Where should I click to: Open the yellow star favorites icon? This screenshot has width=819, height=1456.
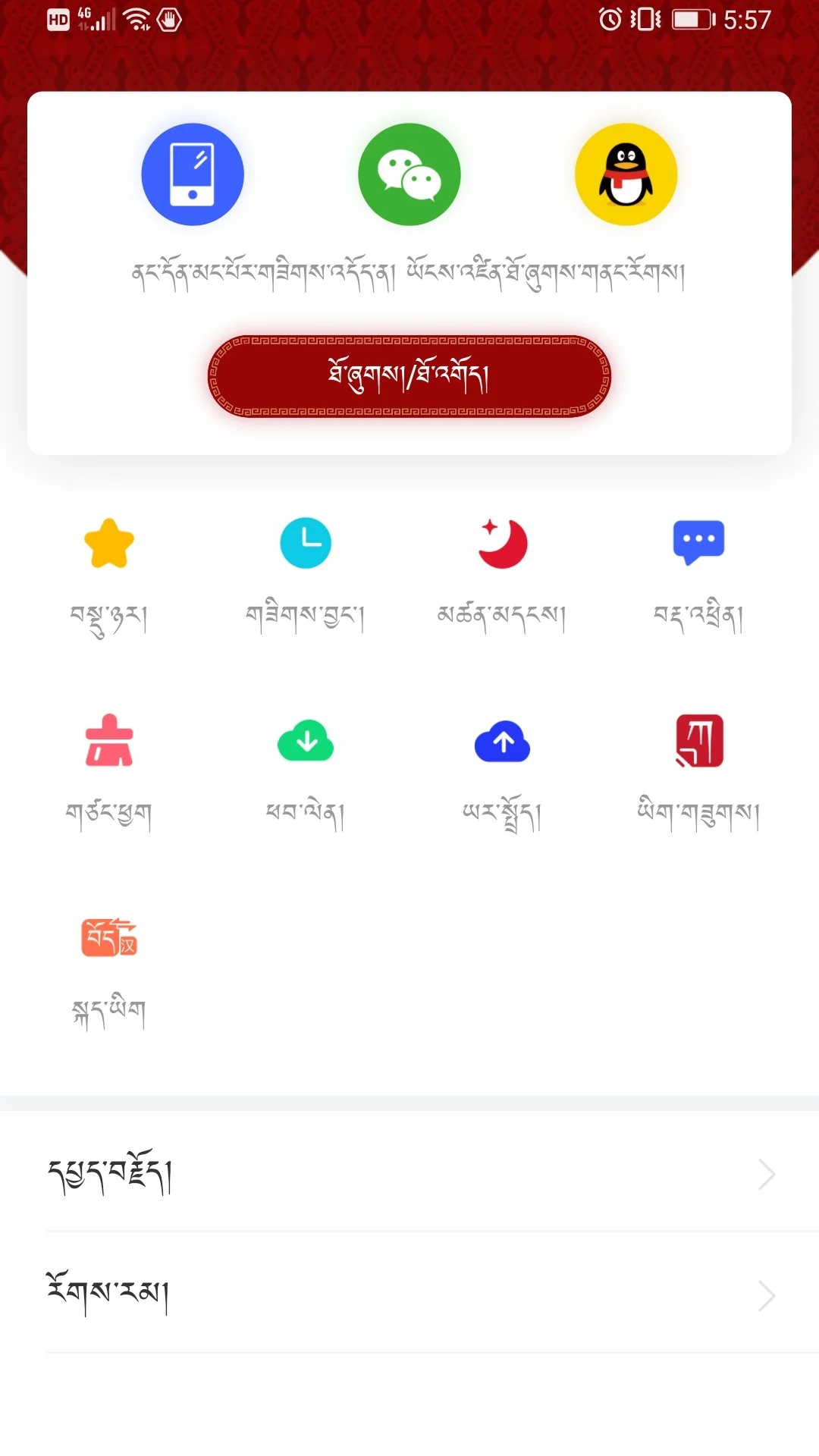108,543
